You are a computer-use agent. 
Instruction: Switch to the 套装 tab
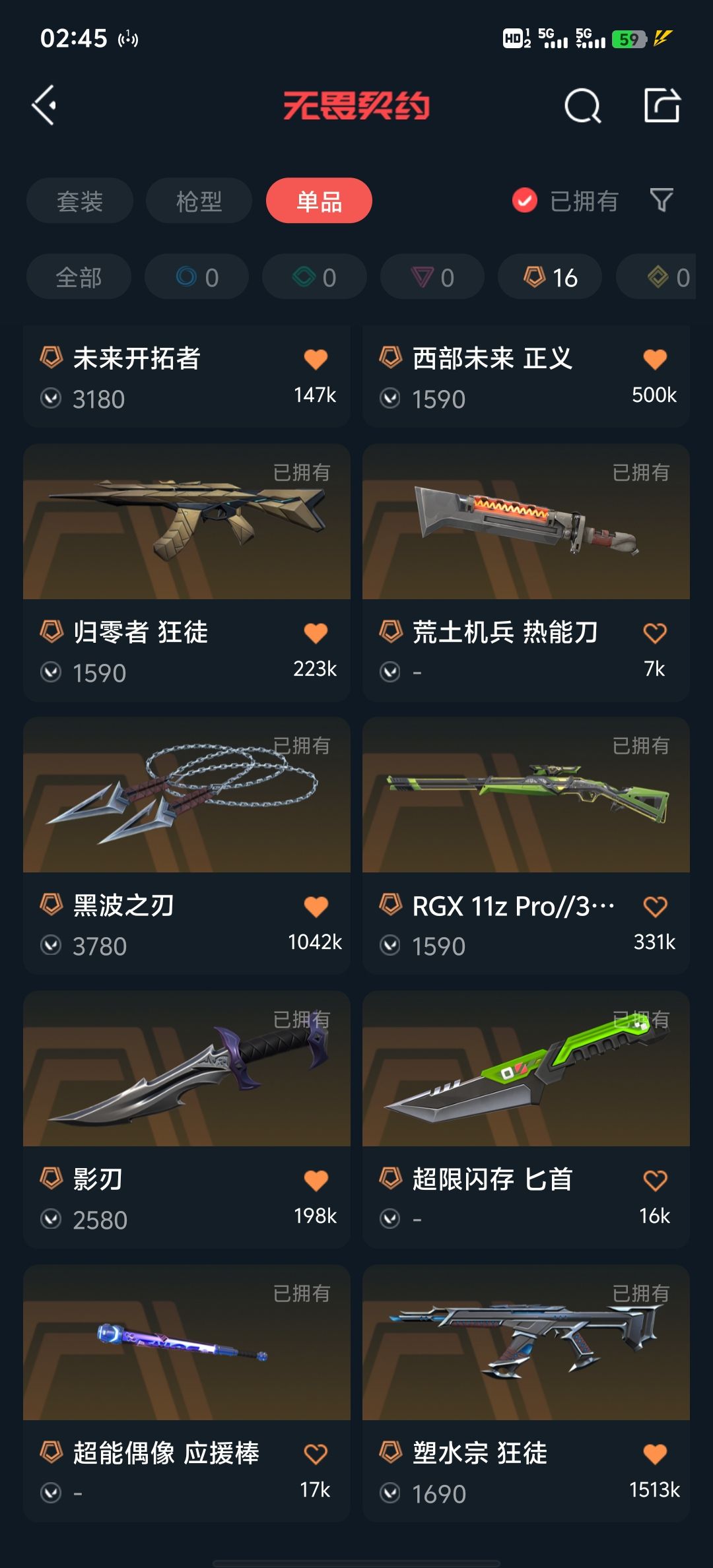coord(80,201)
